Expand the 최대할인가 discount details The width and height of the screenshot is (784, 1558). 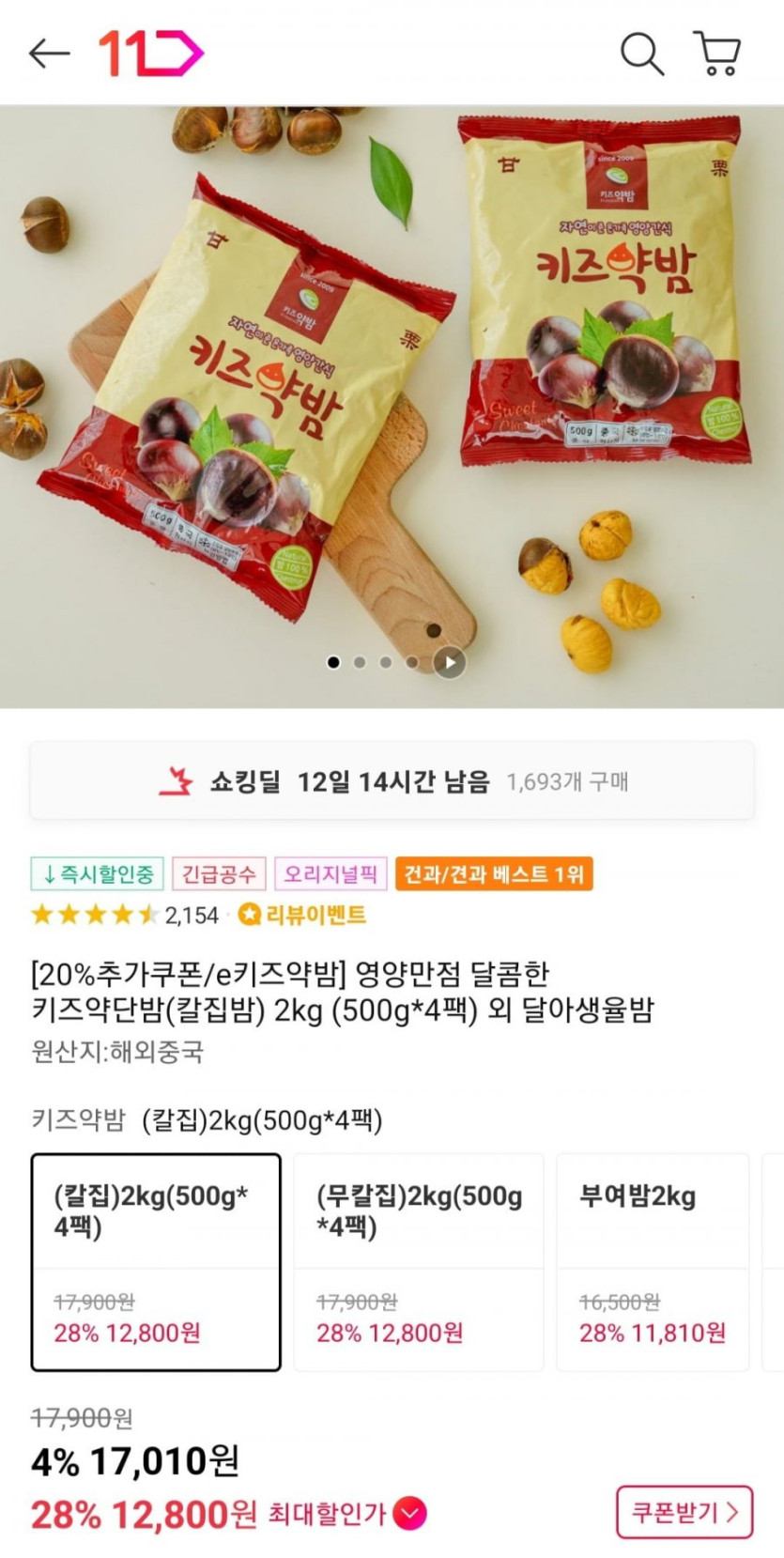coord(409,1513)
